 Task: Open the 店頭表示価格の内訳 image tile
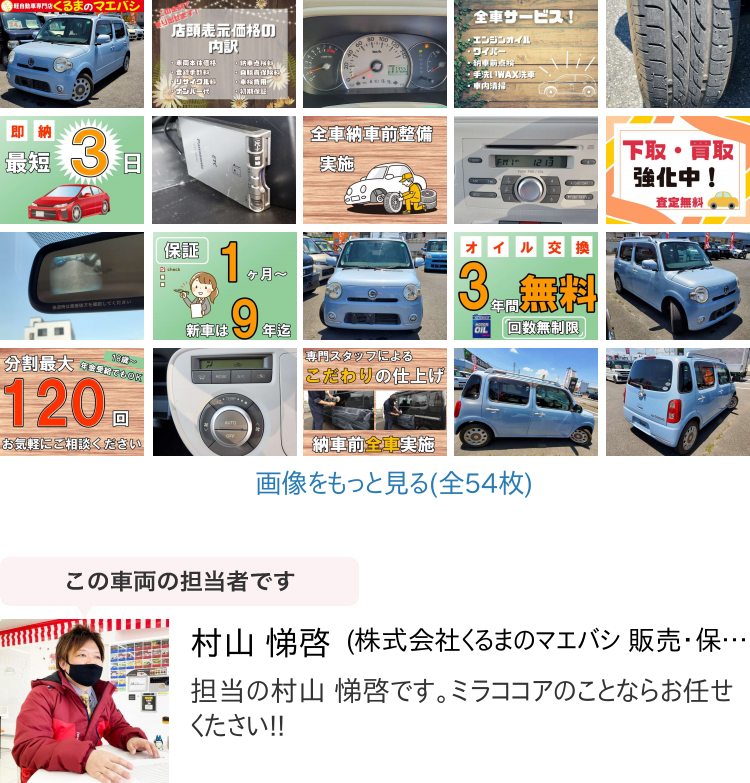pyautogui.click(x=224, y=54)
